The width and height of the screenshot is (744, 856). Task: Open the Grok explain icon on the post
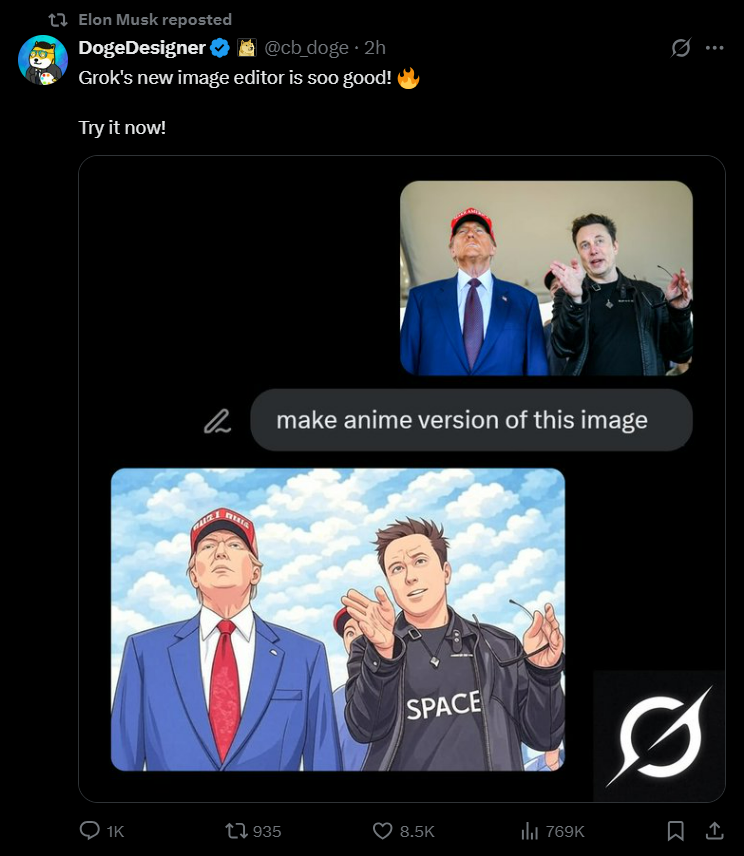[681, 47]
